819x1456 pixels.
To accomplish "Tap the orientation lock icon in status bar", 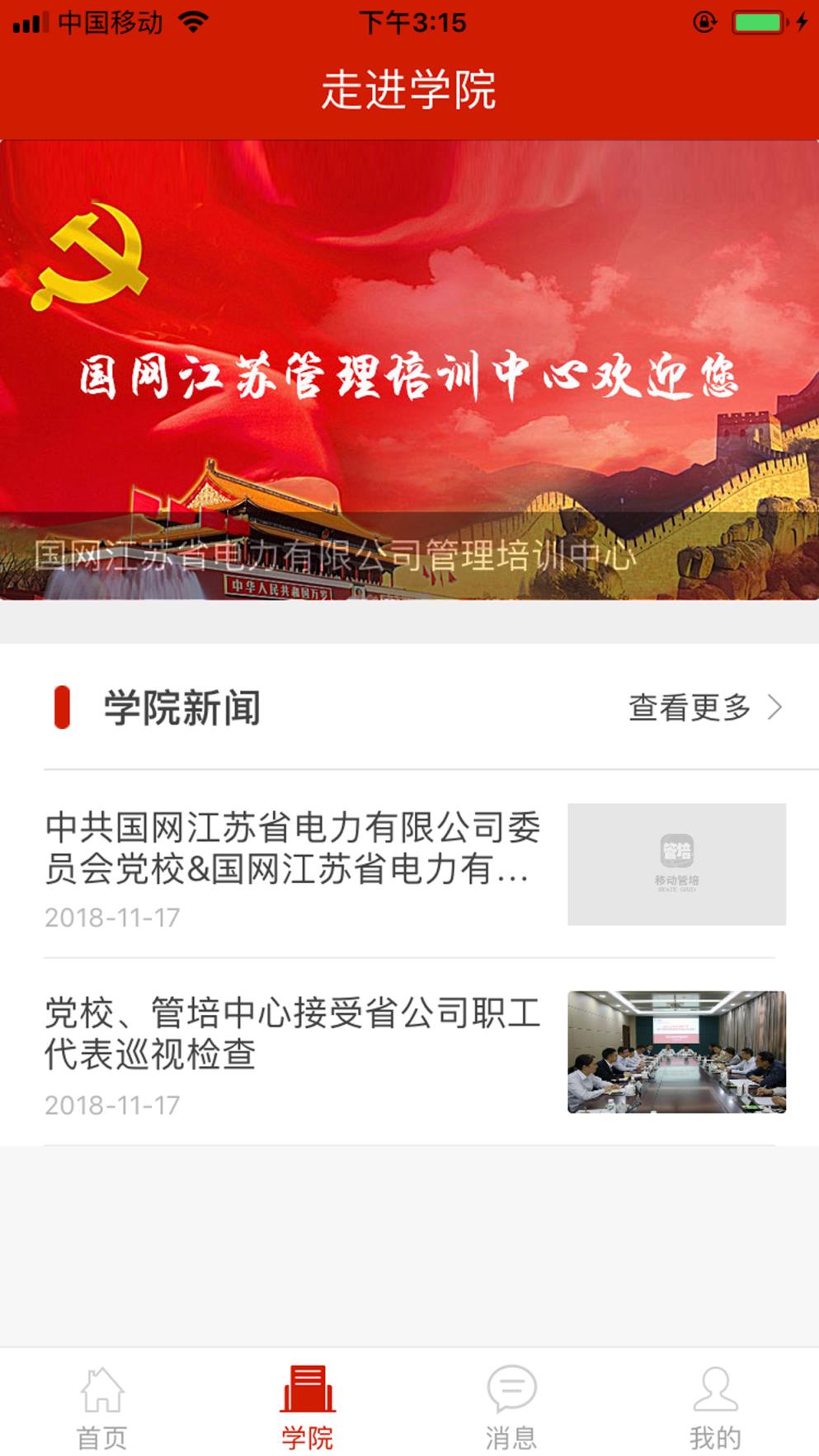I will pyautogui.click(x=702, y=22).
